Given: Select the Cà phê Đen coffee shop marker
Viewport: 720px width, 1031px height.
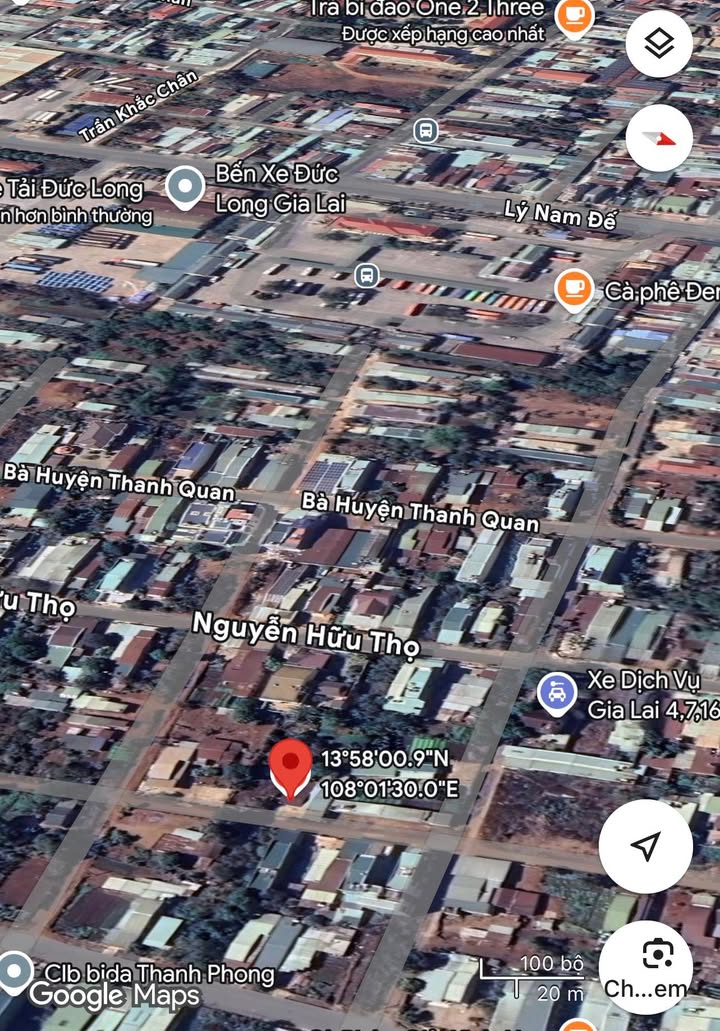Looking at the screenshot, I should [x=574, y=290].
